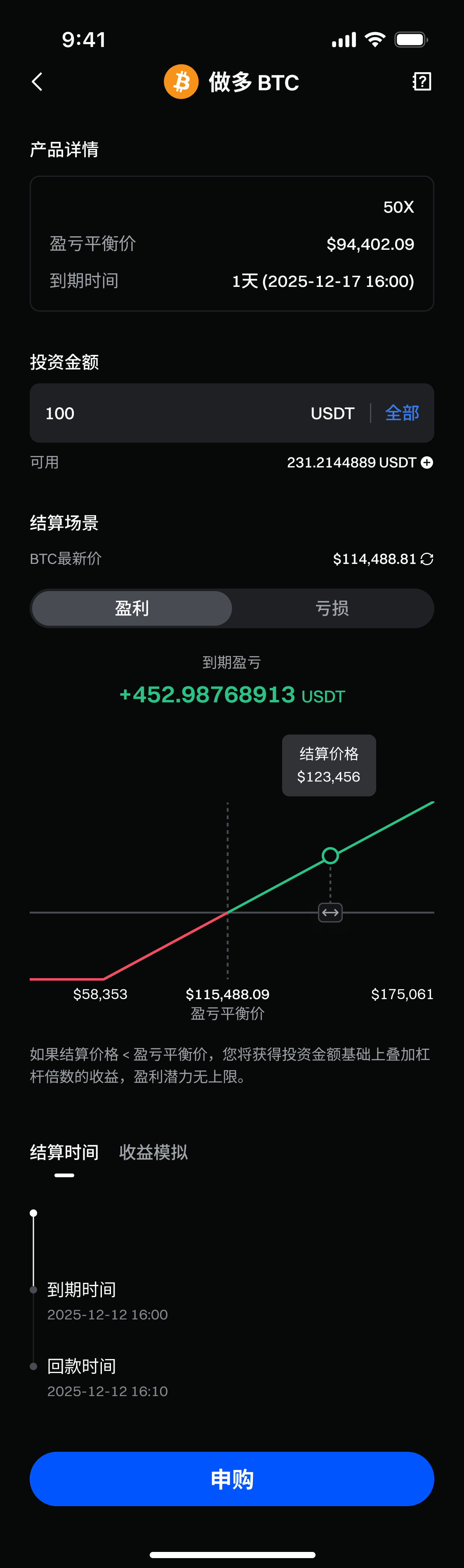Add funds via the plus icon
This screenshot has width=464, height=1568.
pos(427,462)
